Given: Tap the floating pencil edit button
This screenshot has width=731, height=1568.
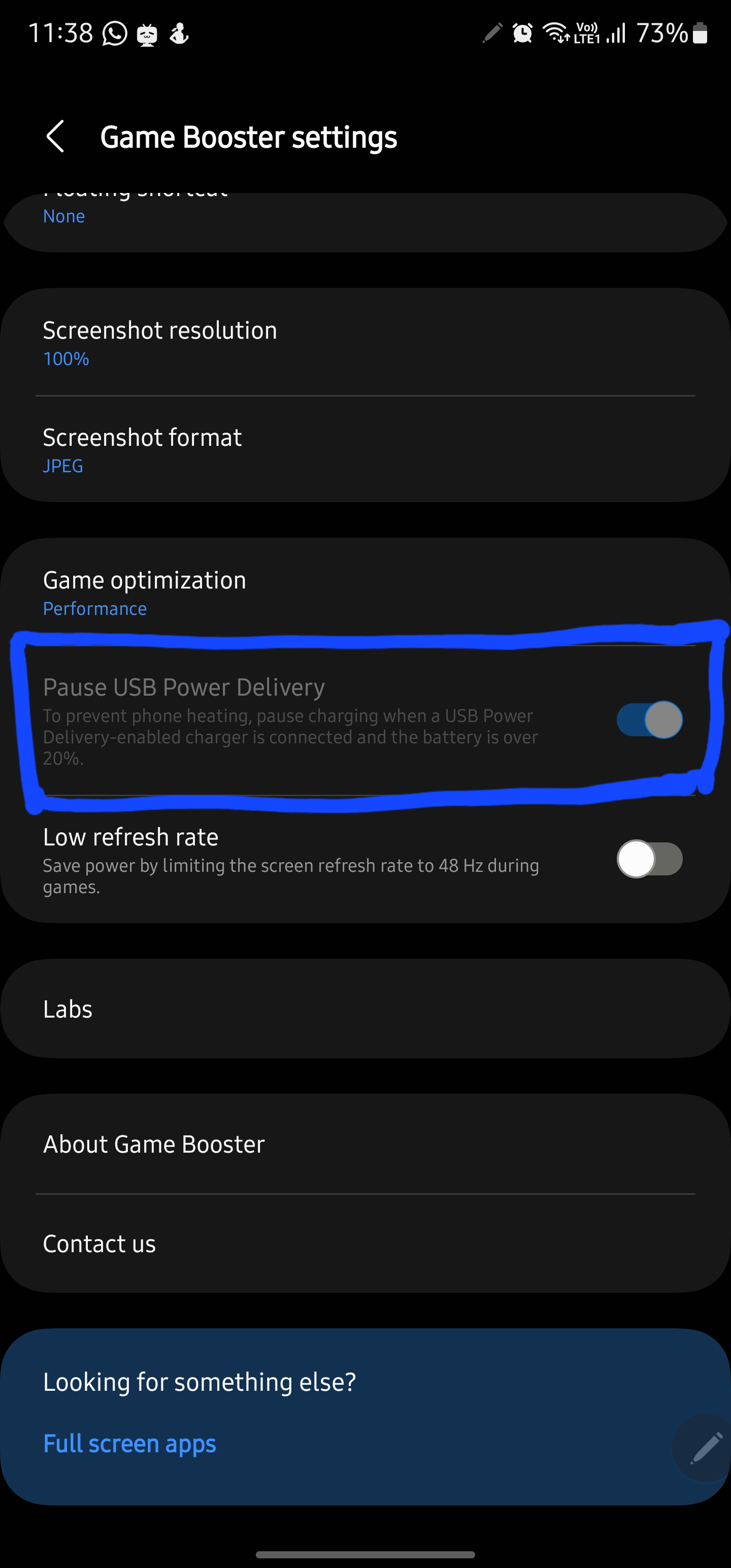Looking at the screenshot, I should (x=706, y=1448).
